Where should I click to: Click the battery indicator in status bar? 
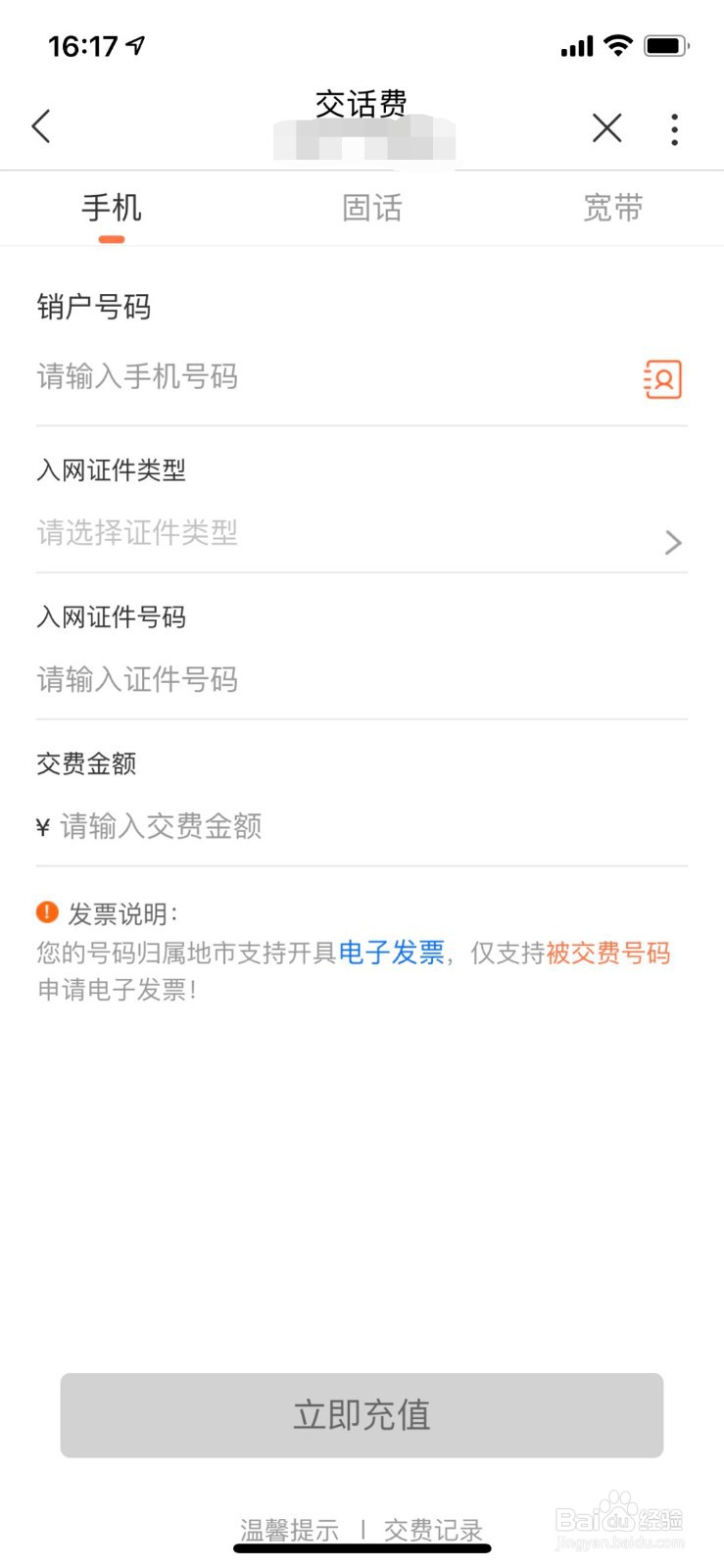668,44
